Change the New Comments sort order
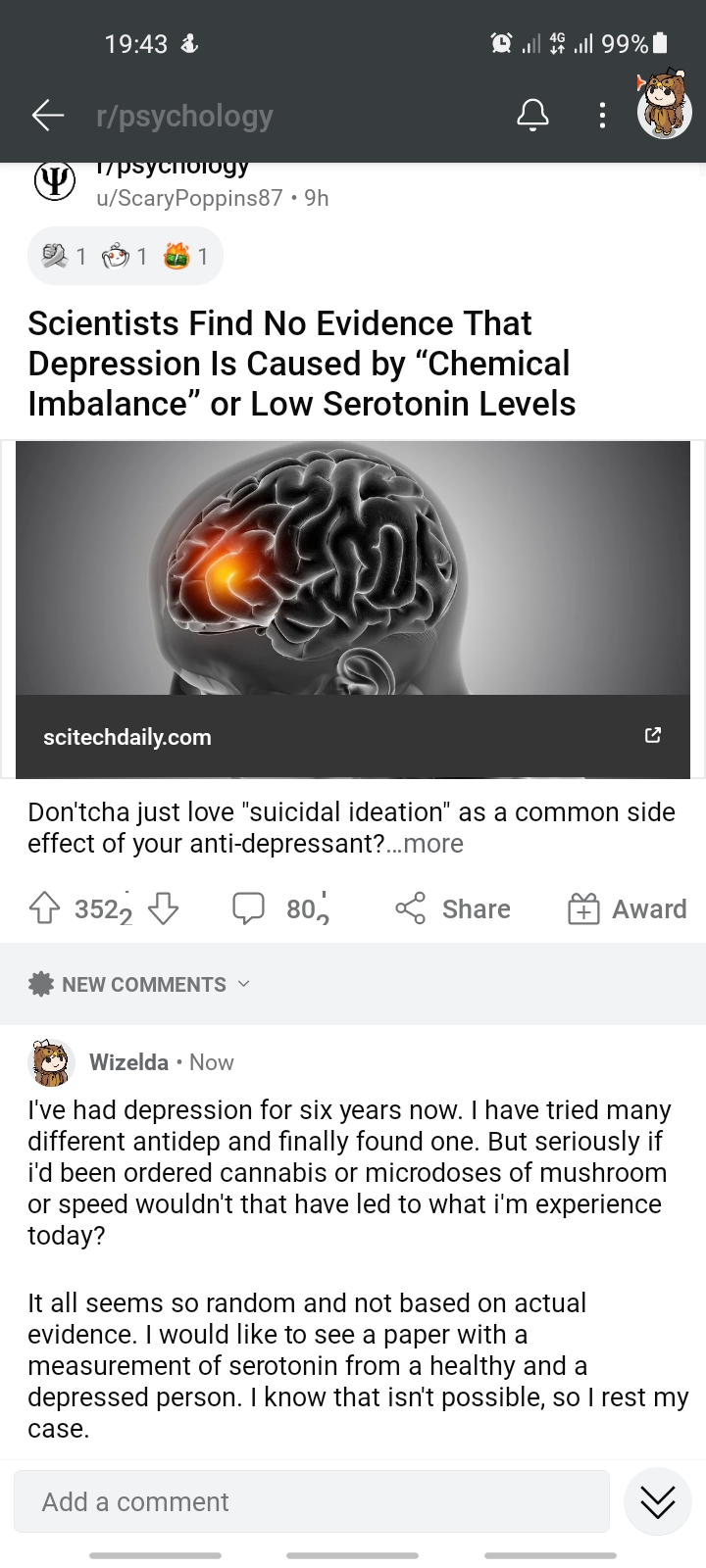This screenshot has width=706, height=1568. coord(142,984)
